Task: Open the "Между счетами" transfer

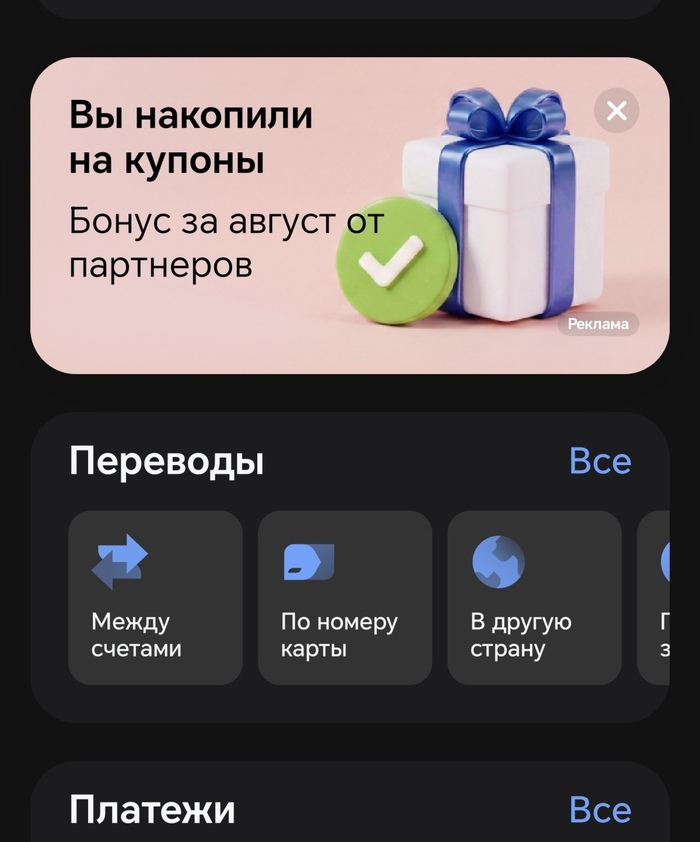Action: click(155, 597)
